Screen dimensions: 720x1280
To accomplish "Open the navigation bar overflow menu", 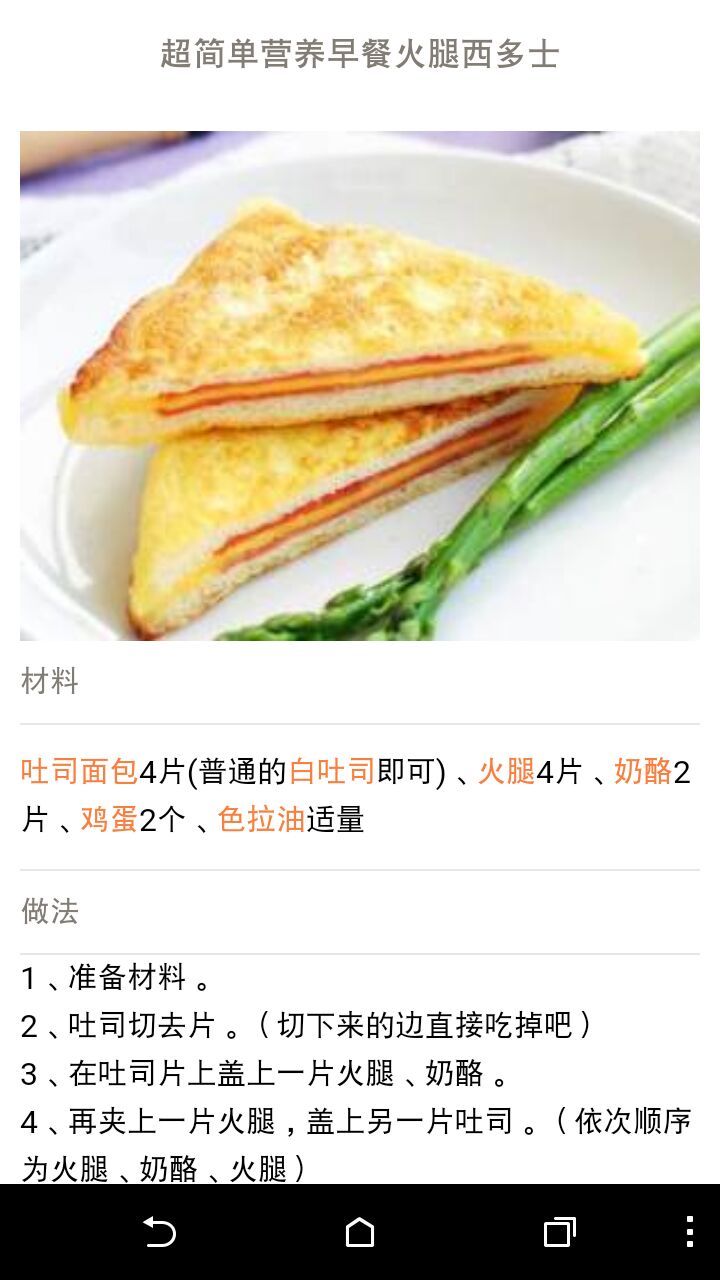I will click(x=689, y=1232).
